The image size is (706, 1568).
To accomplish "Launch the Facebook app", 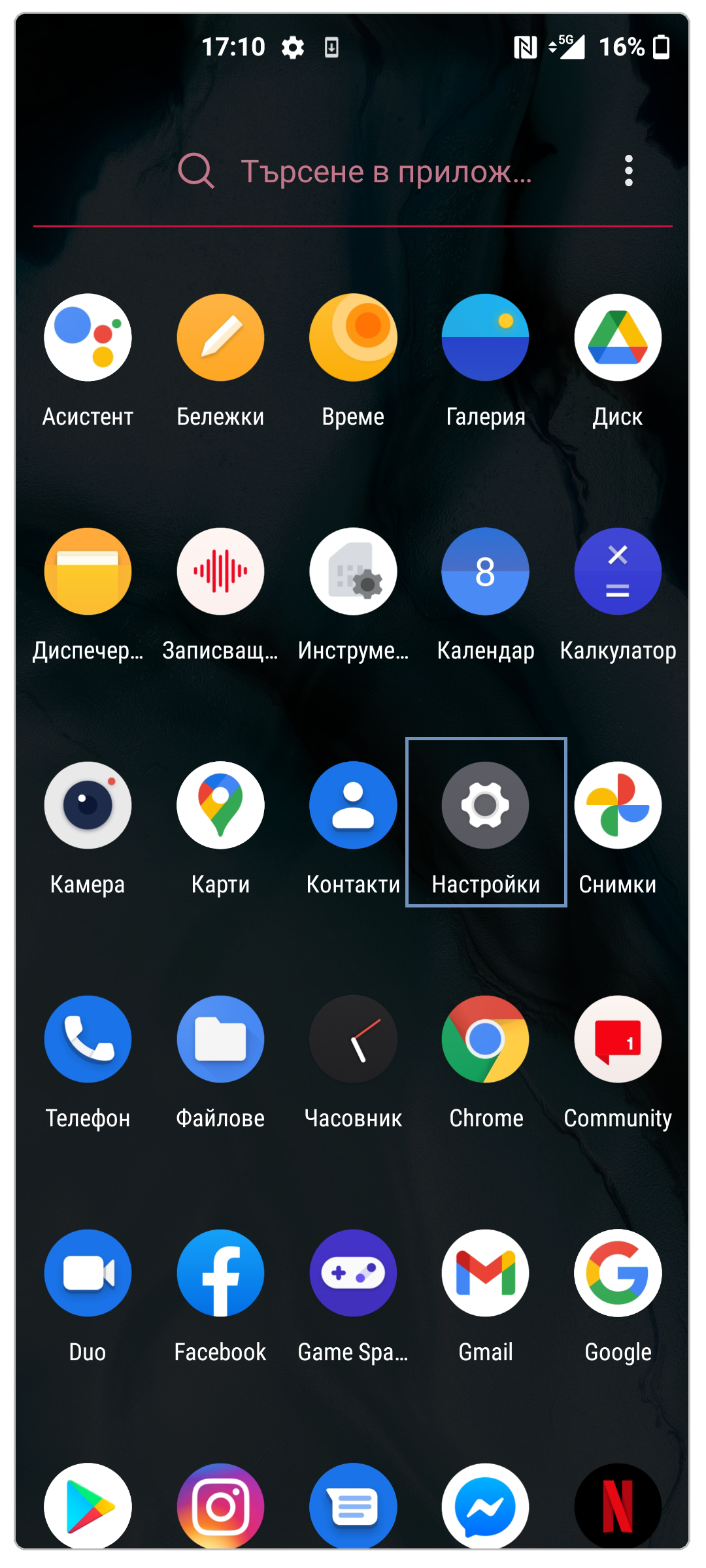I will (220, 1273).
